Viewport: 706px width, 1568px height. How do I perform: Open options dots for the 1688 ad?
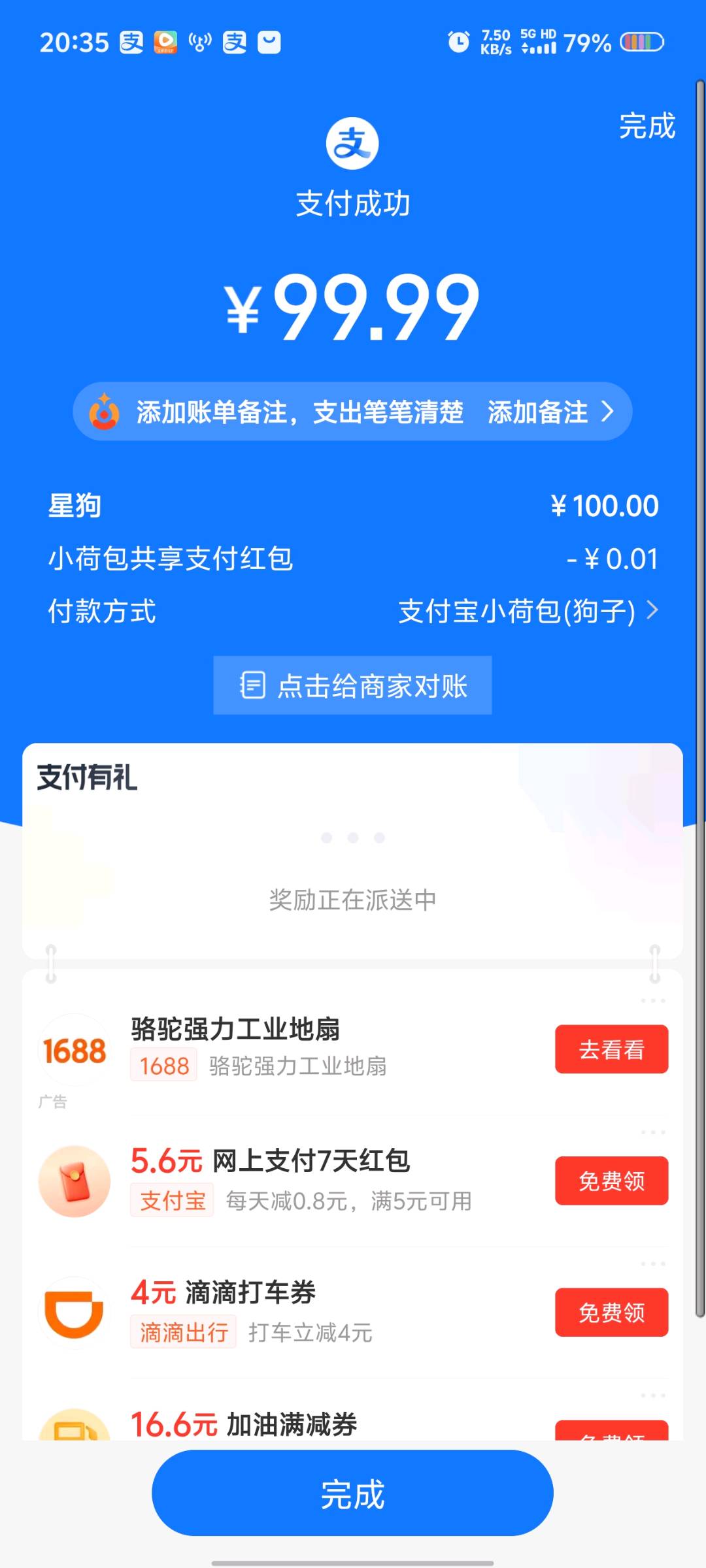652,1001
